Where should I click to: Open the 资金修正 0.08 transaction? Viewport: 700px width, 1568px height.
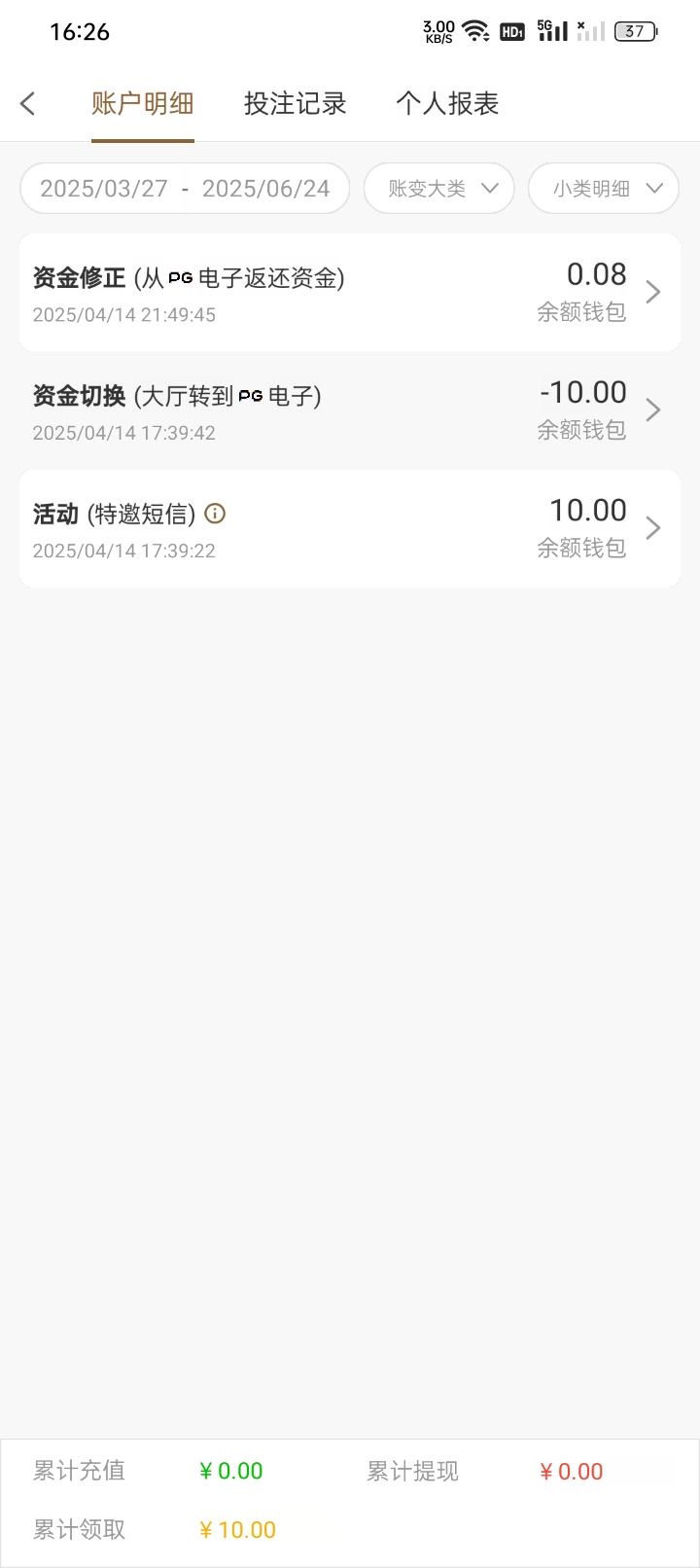click(x=350, y=293)
